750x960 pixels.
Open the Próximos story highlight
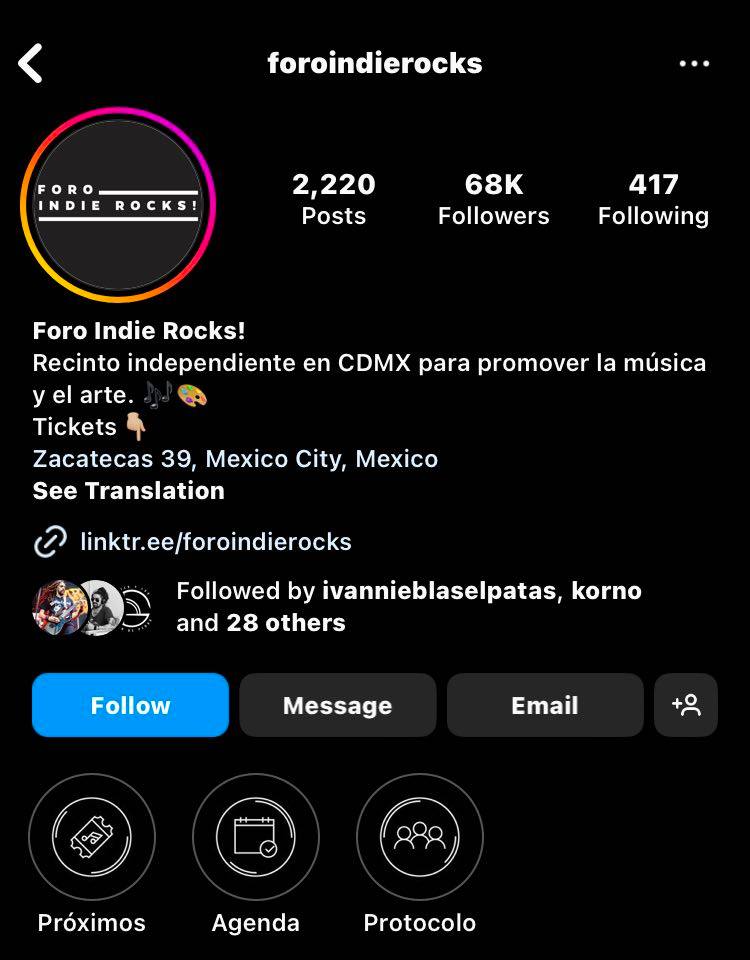[x=92, y=837]
